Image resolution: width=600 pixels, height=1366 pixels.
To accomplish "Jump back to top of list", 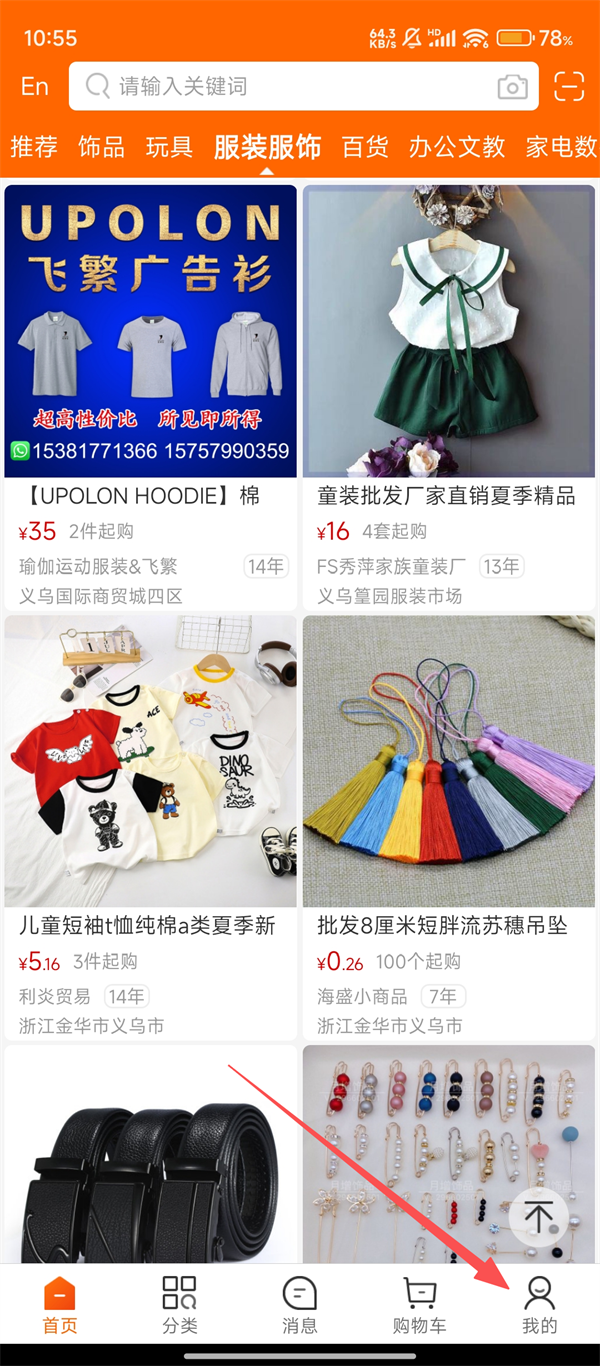I will point(539,1216).
